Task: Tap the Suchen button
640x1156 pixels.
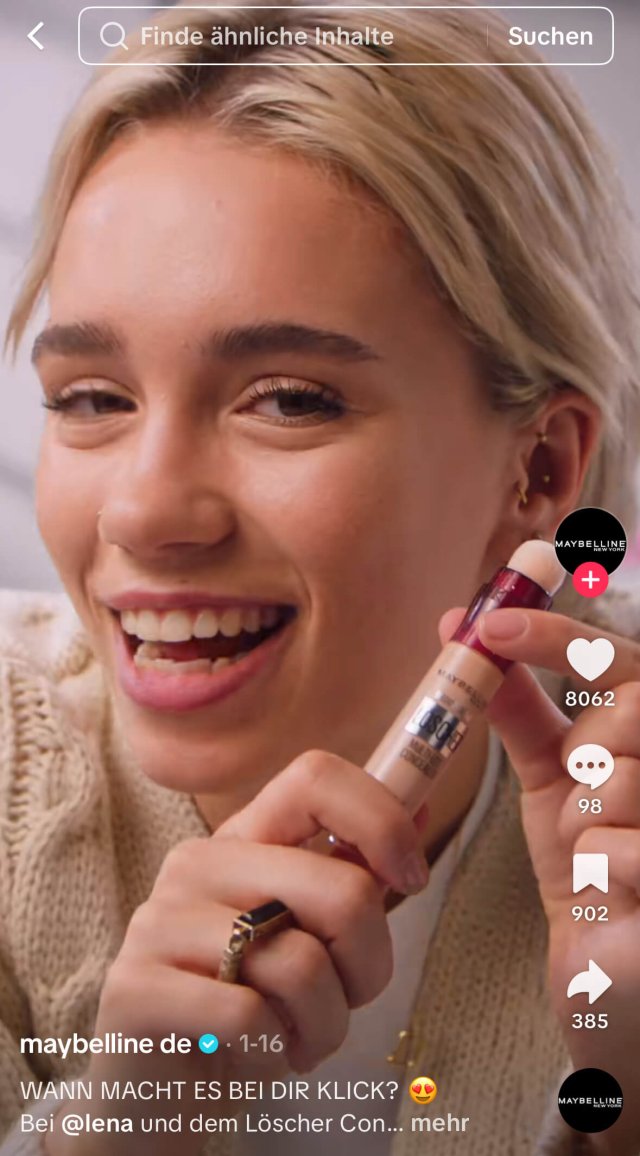Action: 550,35
